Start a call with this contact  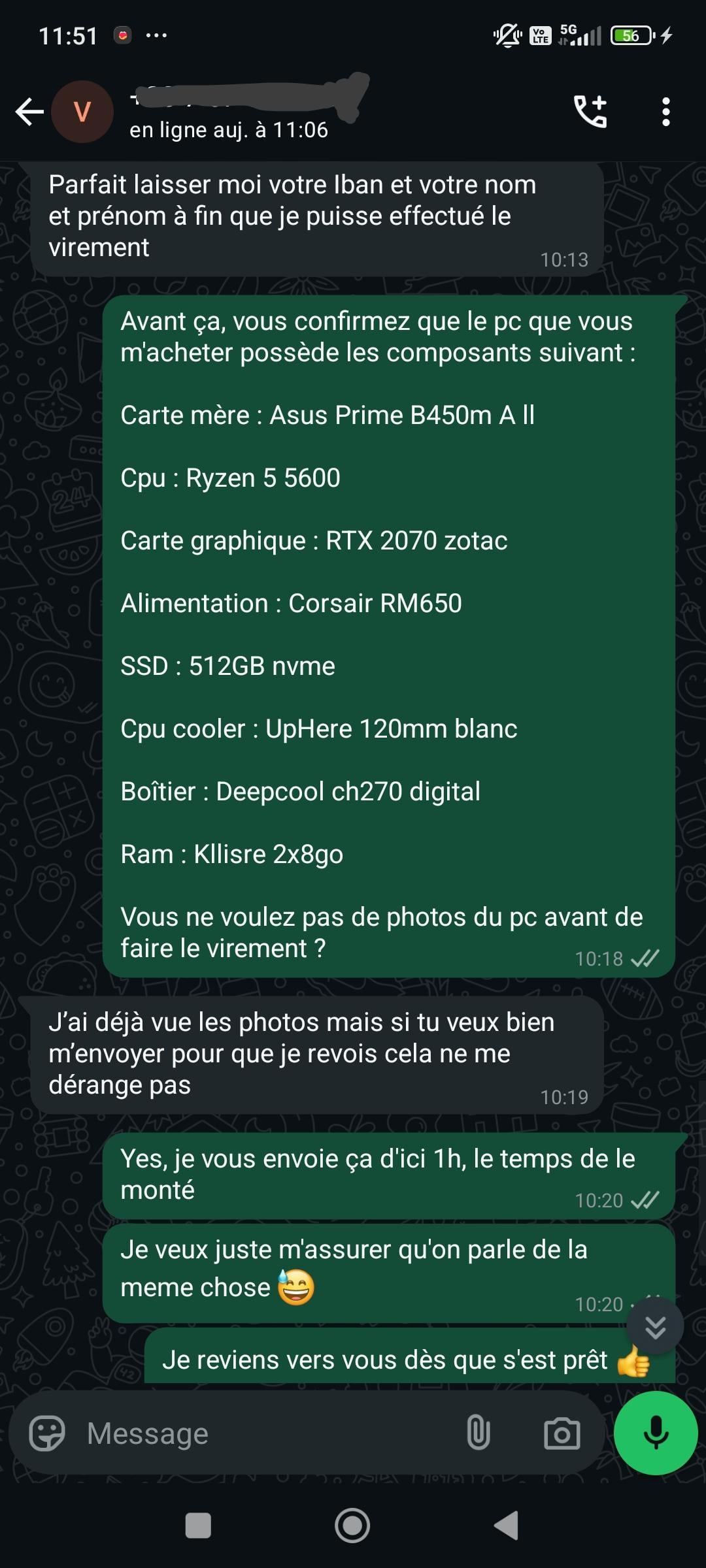[590, 112]
